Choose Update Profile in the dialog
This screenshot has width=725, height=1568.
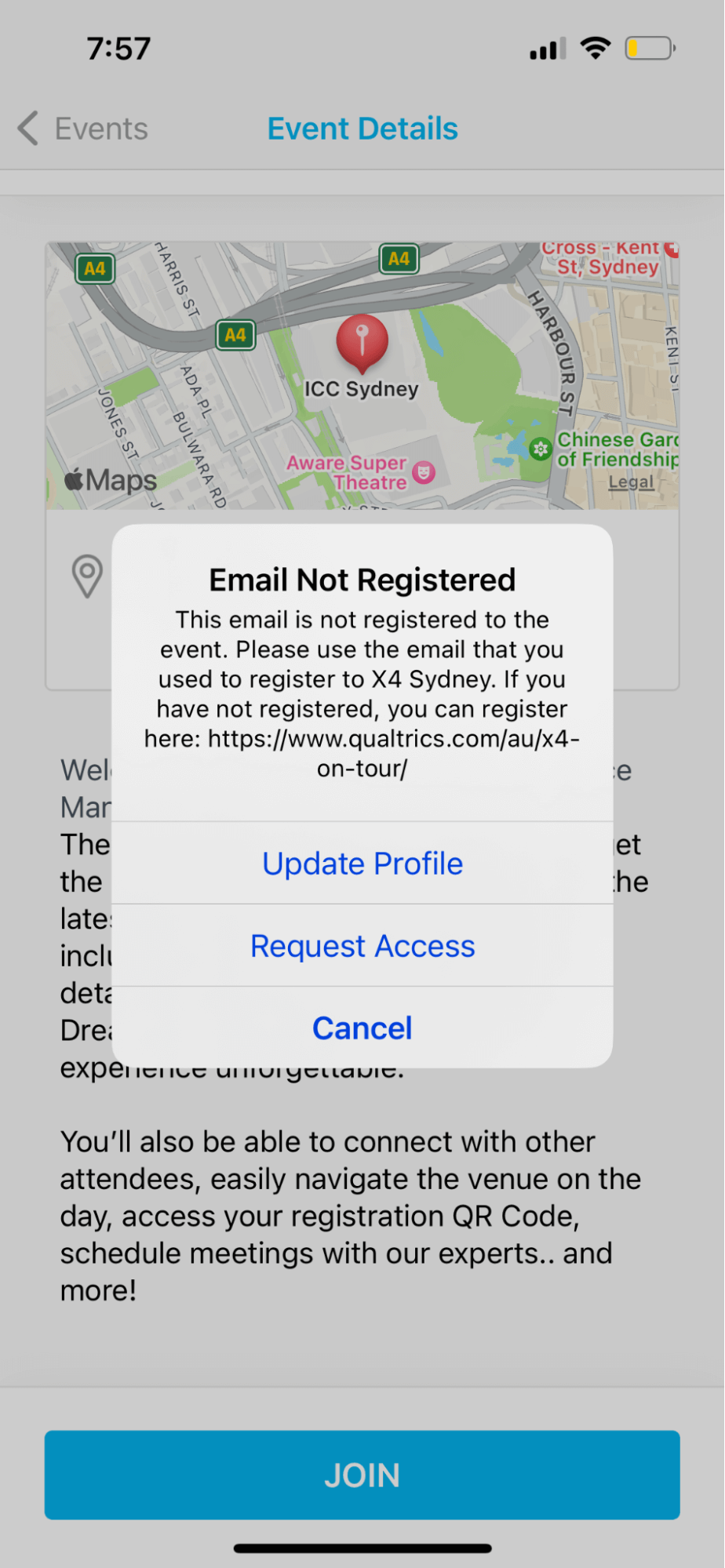pyautogui.click(x=362, y=864)
